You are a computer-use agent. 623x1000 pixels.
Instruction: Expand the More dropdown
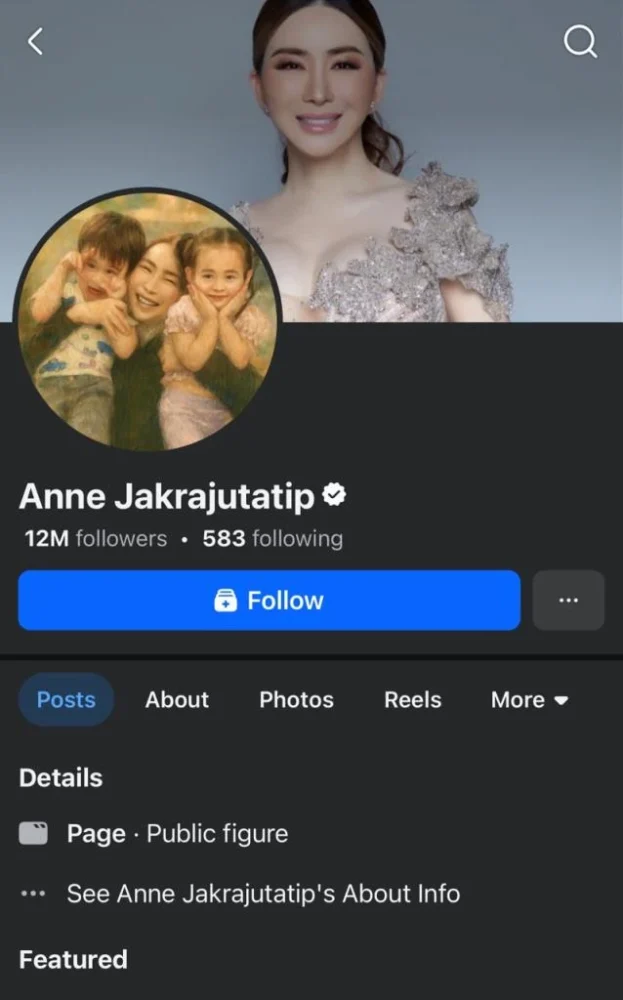(x=528, y=699)
